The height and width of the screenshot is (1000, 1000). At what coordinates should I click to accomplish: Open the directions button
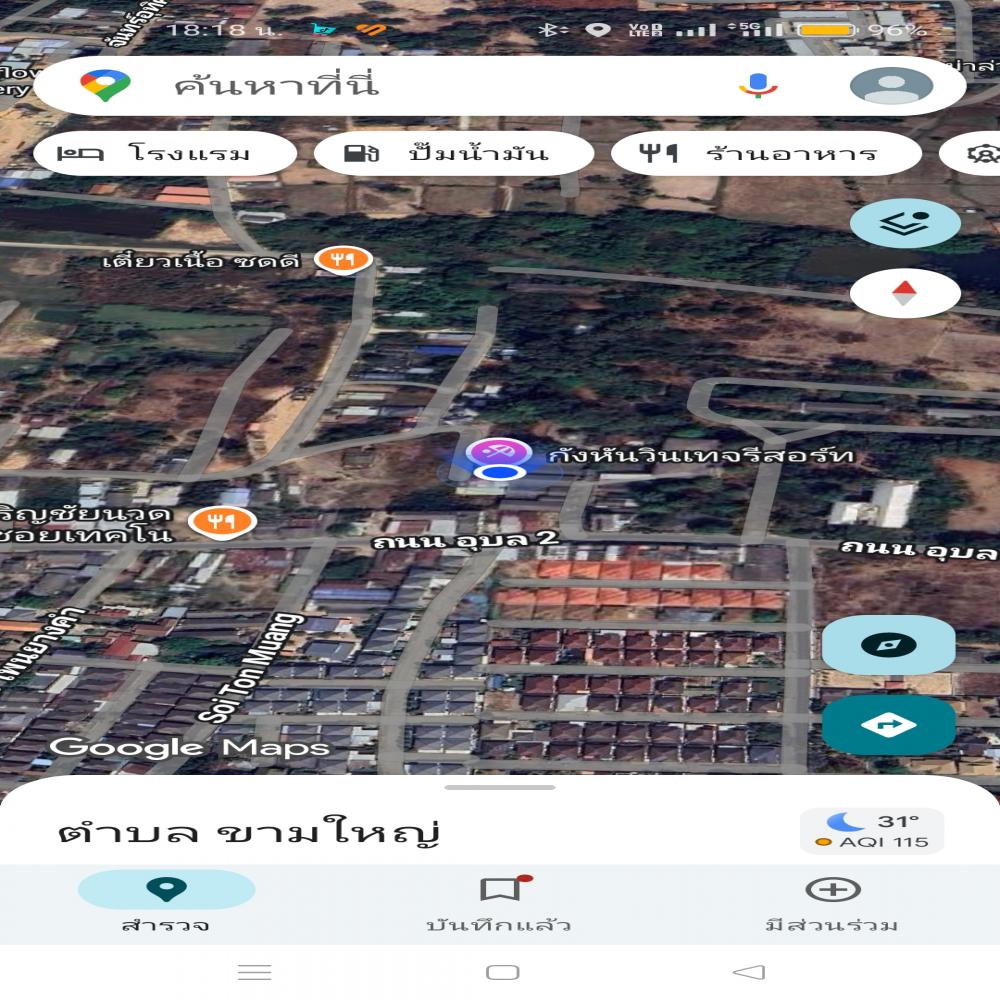888,725
